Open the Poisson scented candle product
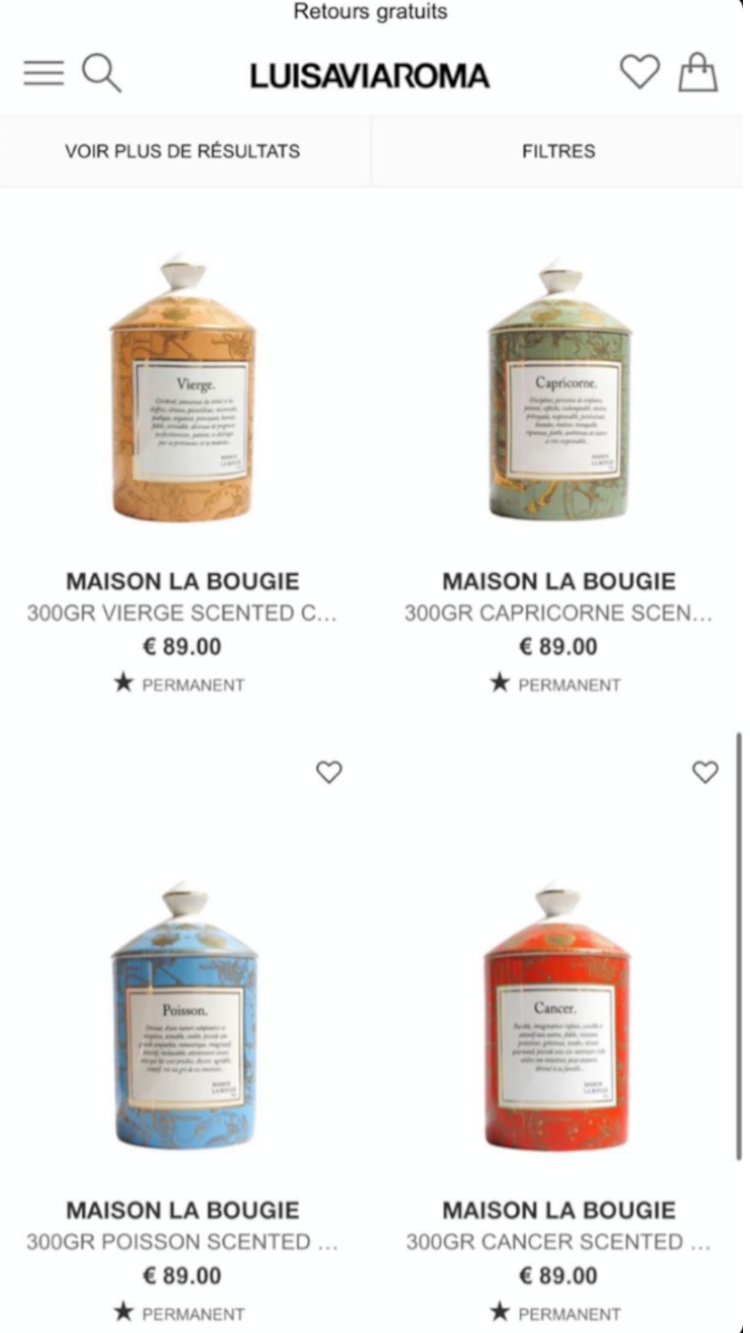This screenshot has height=1333, width=750. [183, 1015]
